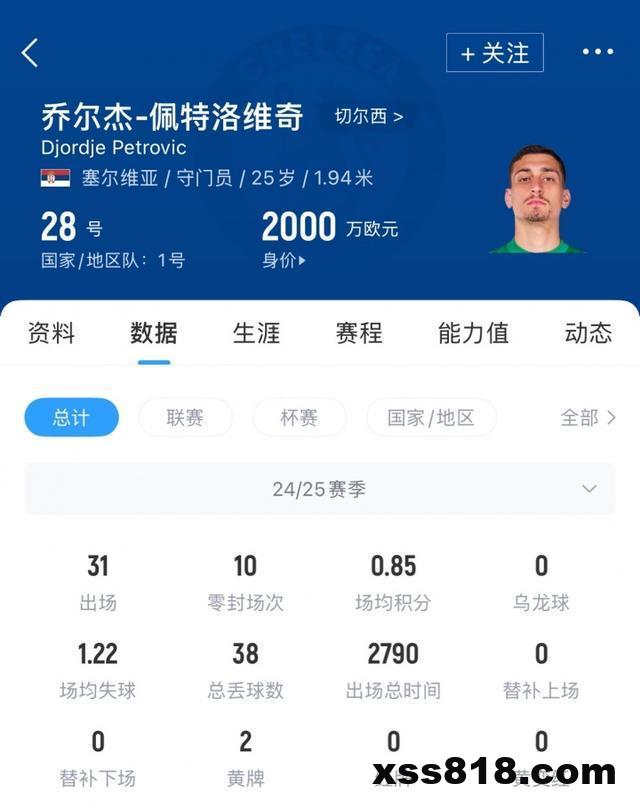The height and width of the screenshot is (809, 640).
Task: Open the 切尔西 club page link
Action: pyautogui.click(x=369, y=116)
